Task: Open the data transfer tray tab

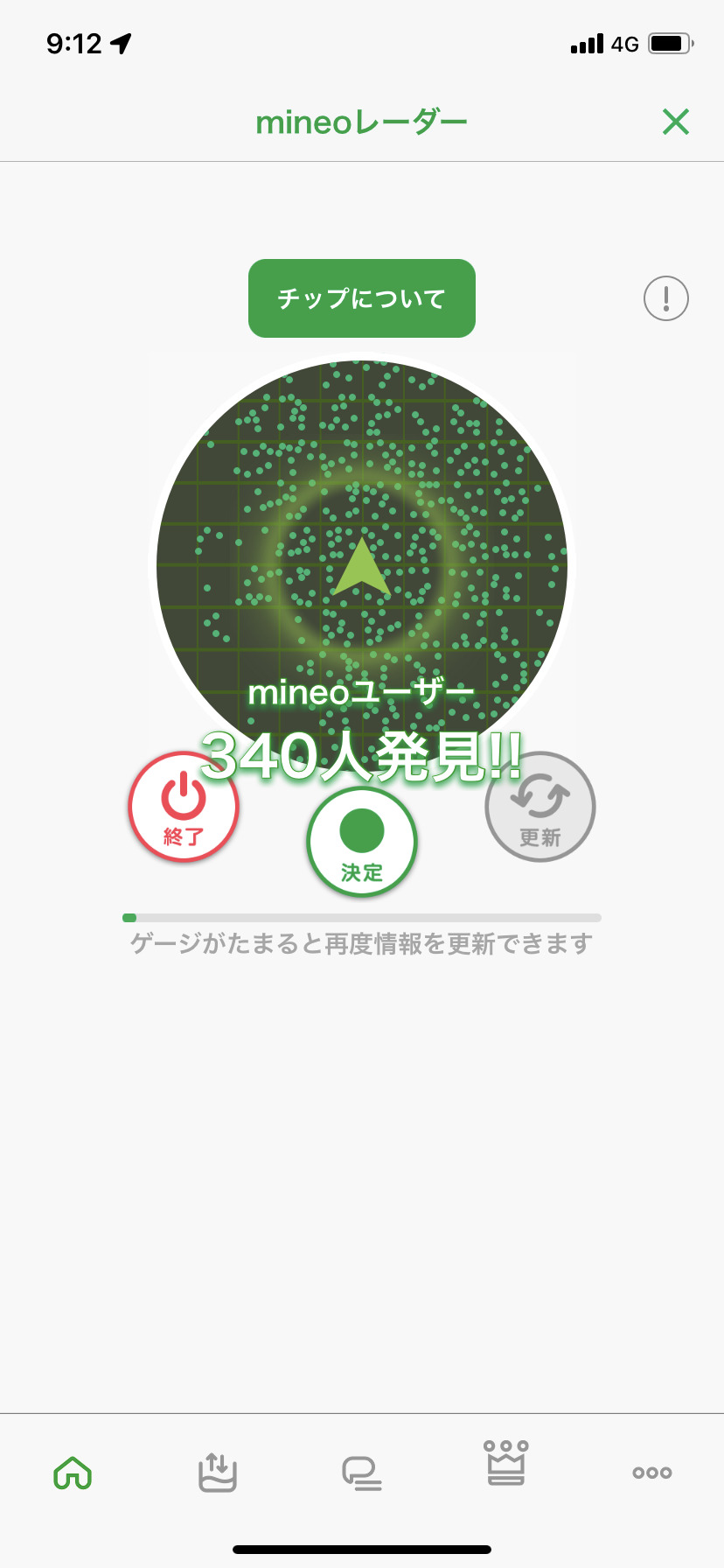Action: pyautogui.click(x=217, y=1473)
